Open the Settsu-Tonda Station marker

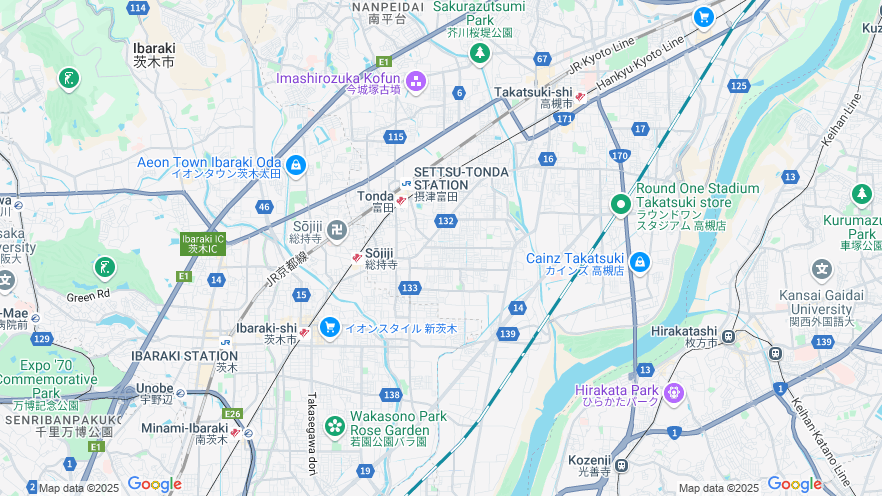[407, 184]
